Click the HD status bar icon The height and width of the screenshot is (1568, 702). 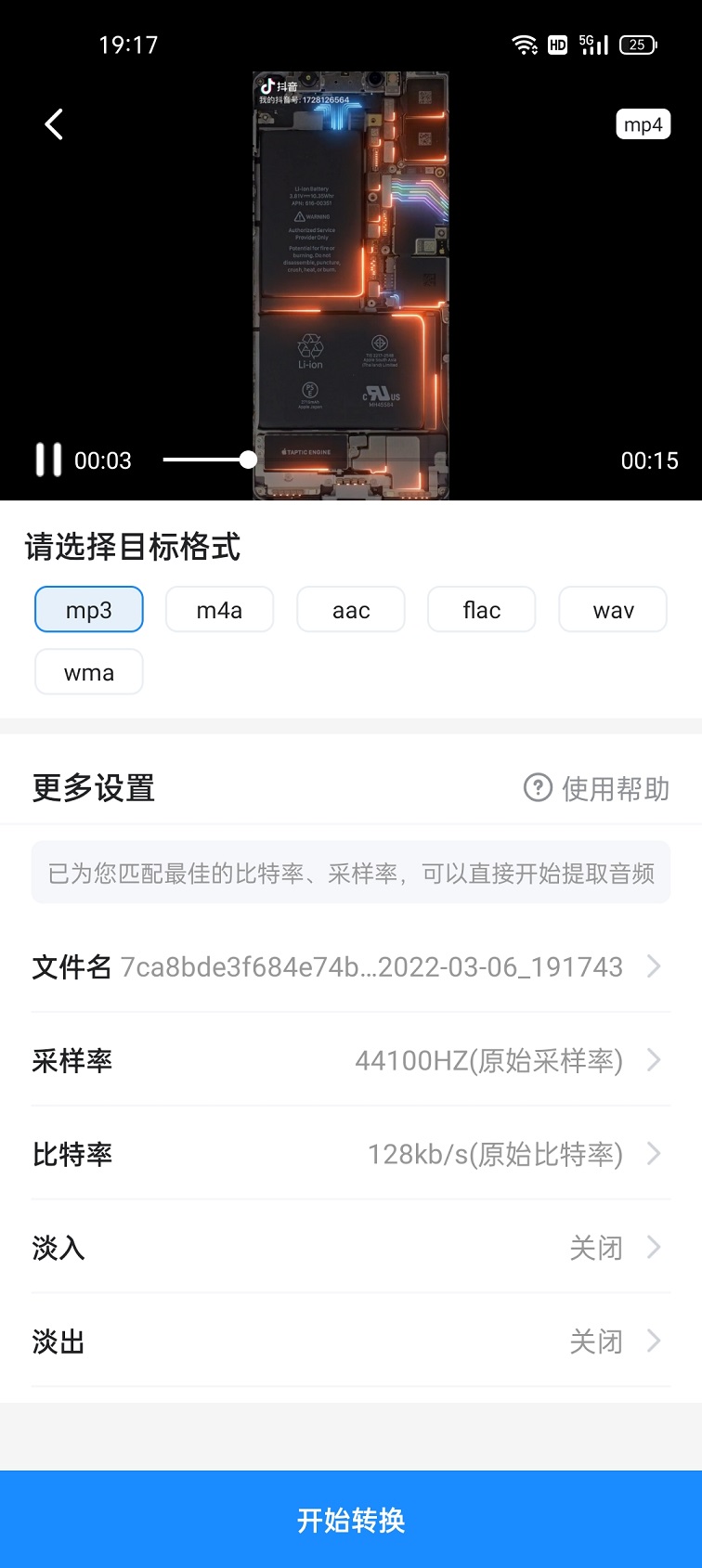tap(557, 45)
